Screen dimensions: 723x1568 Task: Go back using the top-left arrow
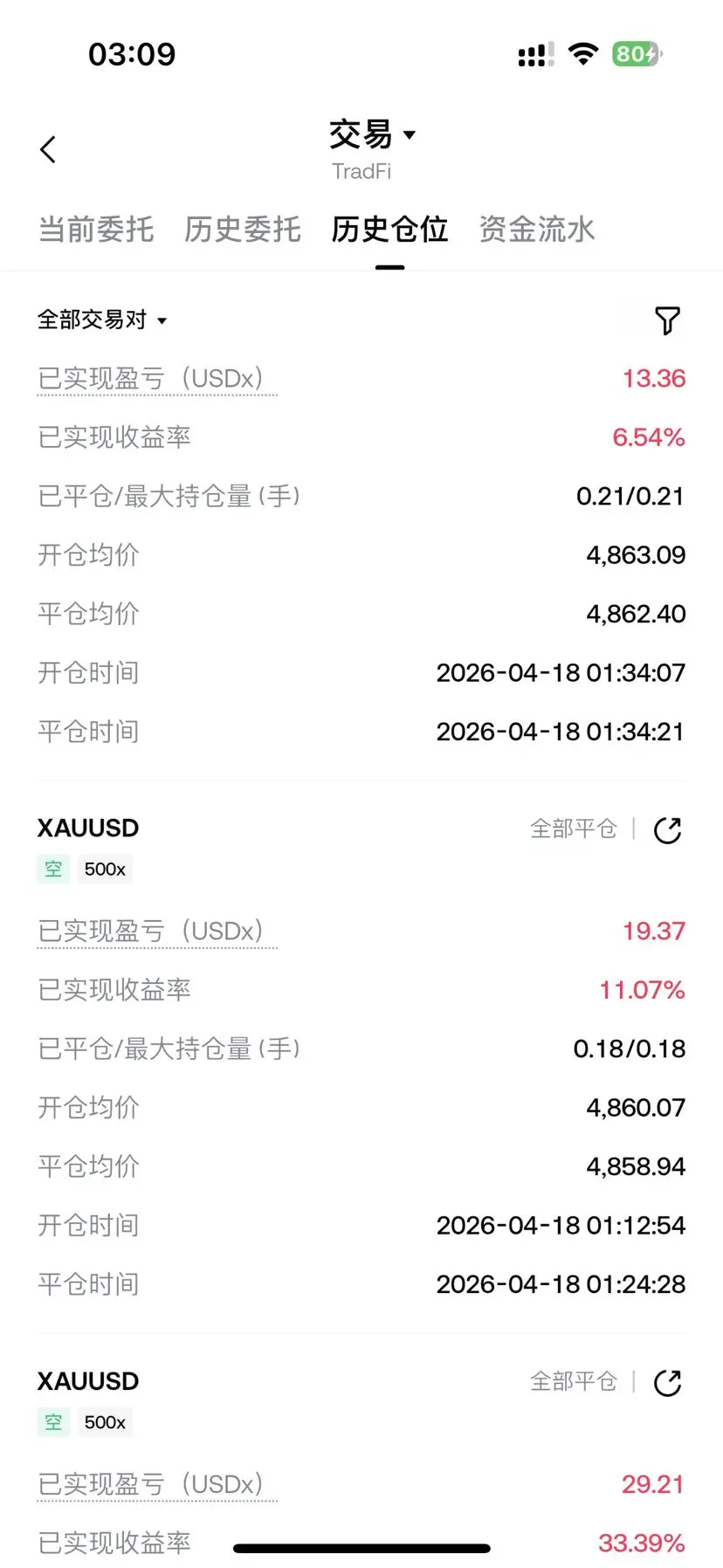click(x=48, y=149)
